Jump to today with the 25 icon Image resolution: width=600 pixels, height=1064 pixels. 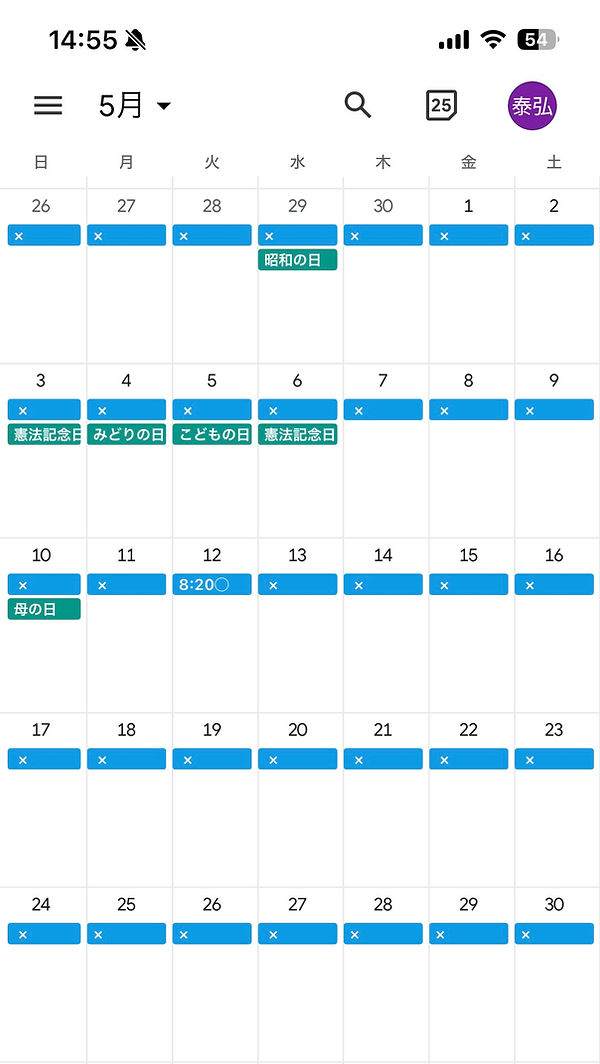pos(442,105)
